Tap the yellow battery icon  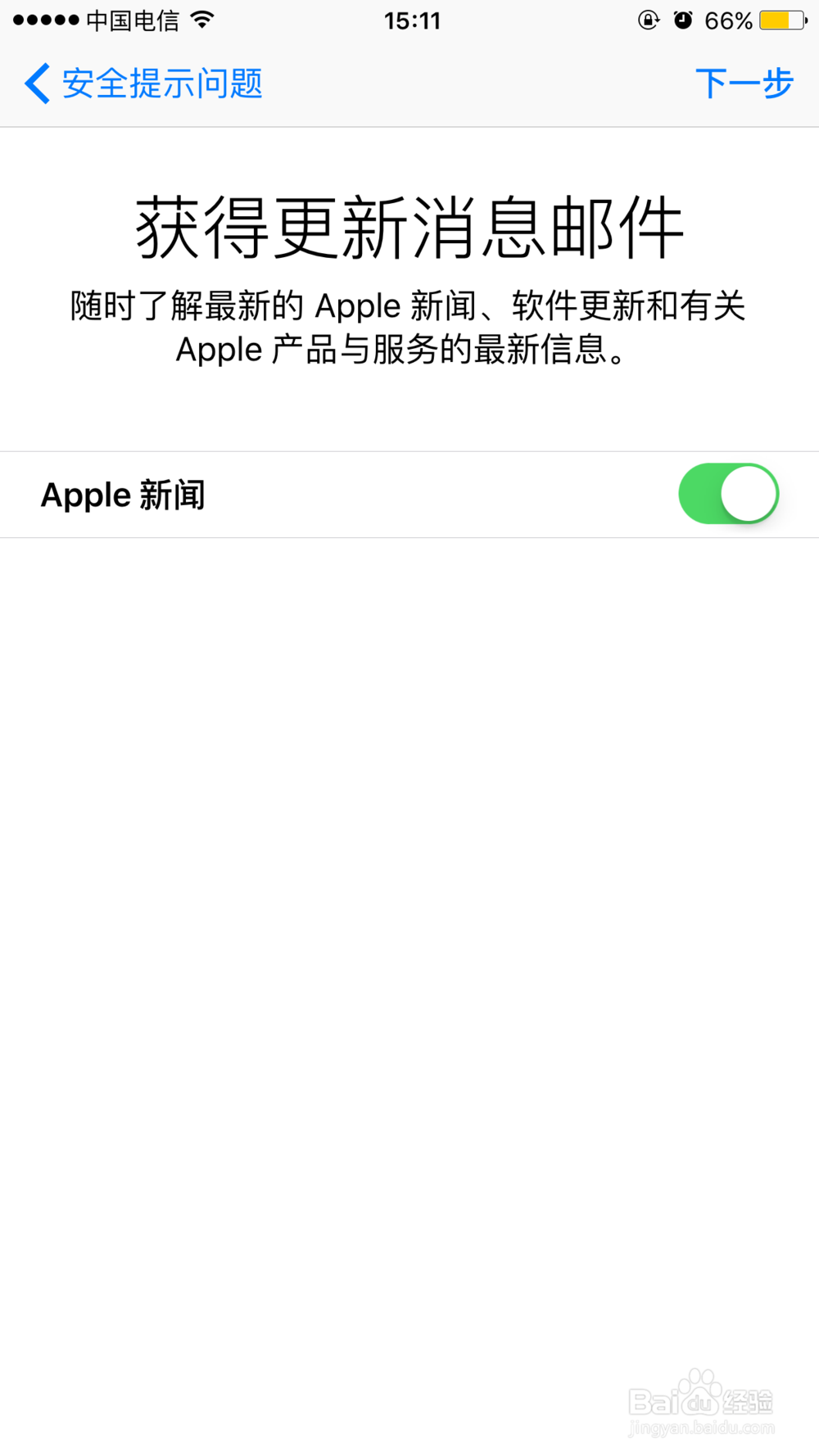click(x=781, y=20)
